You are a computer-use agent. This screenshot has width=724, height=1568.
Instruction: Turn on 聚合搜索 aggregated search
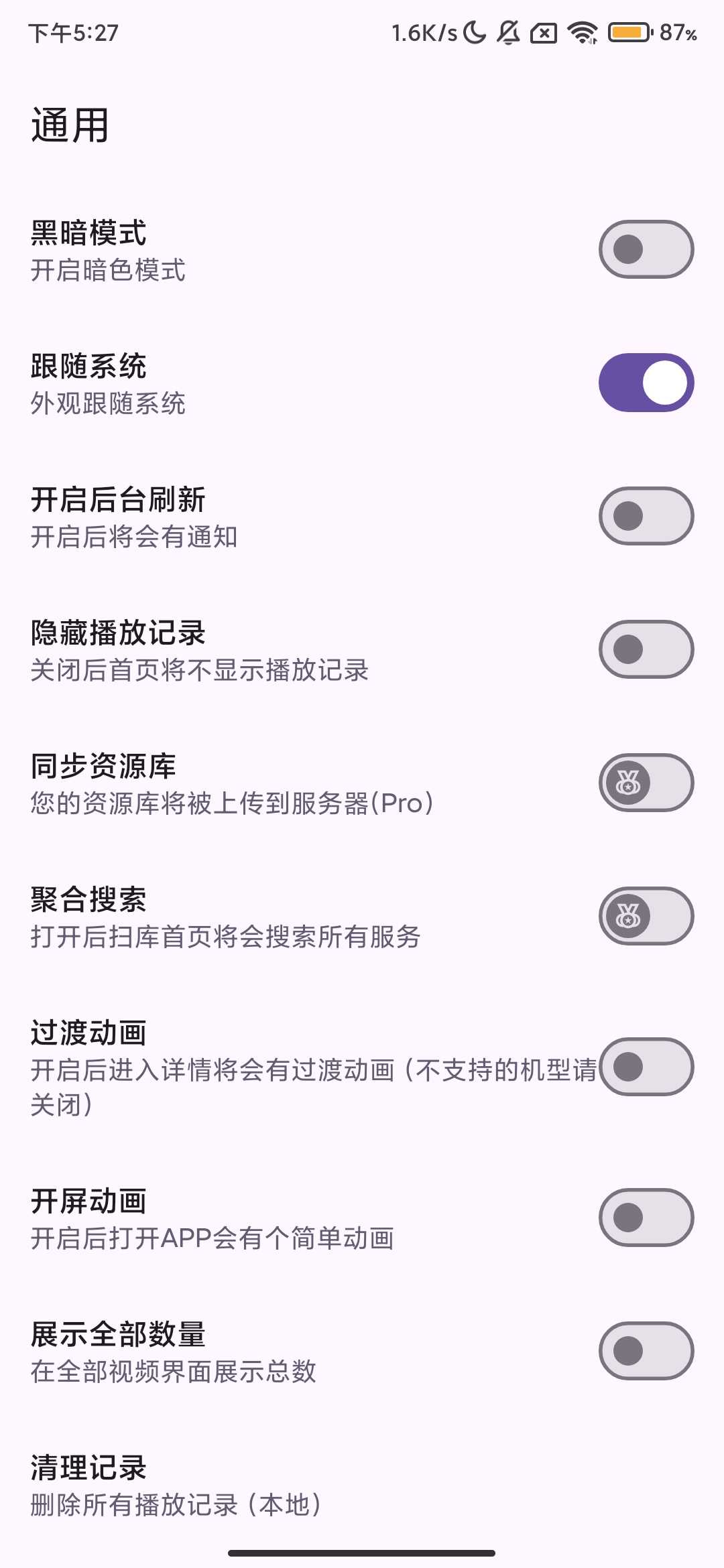click(646, 916)
